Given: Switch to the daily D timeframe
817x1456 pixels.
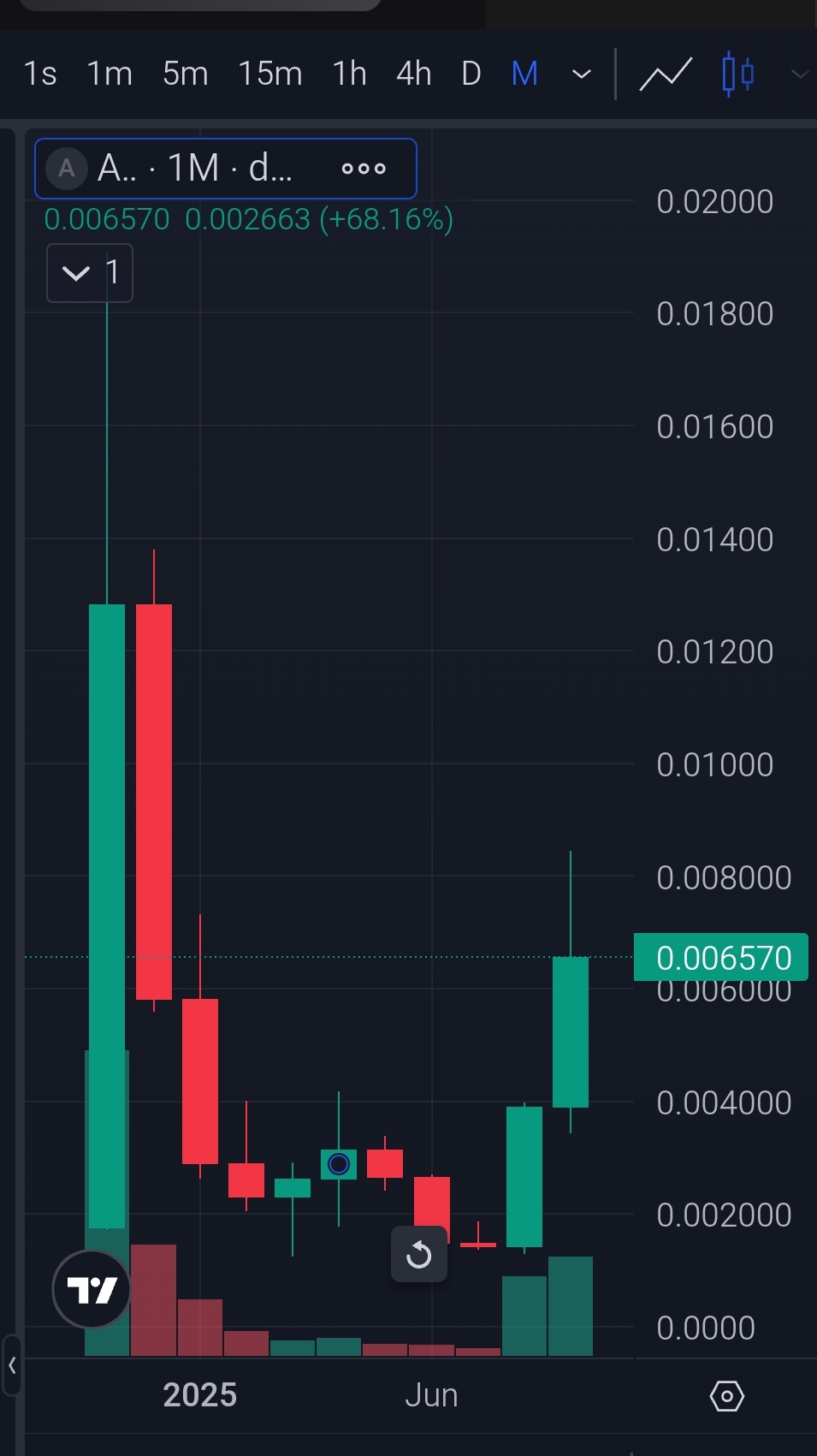Looking at the screenshot, I should click(x=471, y=74).
